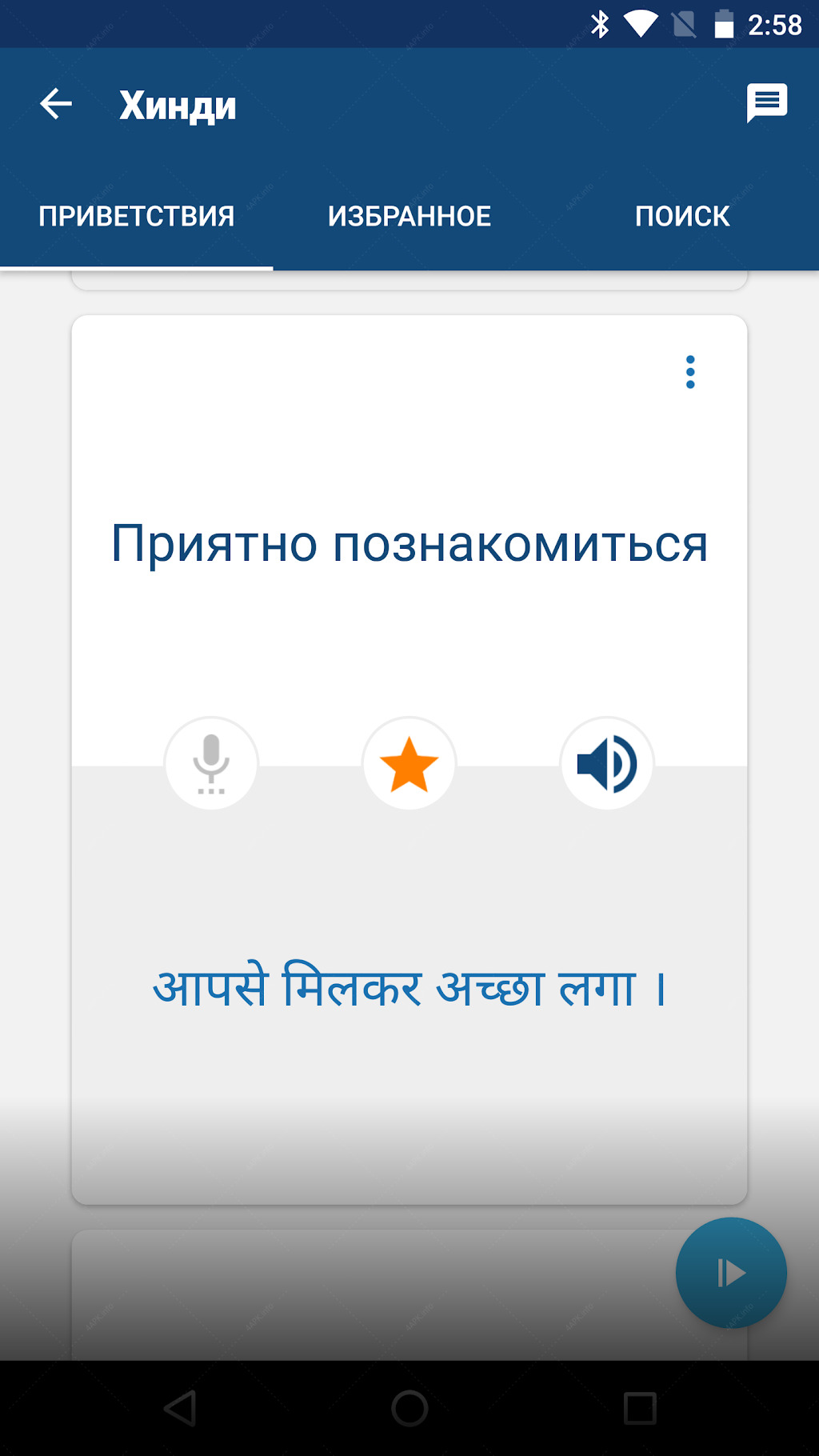Viewport: 819px width, 1456px height.
Task: Play the phrase audio with speaker icon
Action: [x=607, y=763]
